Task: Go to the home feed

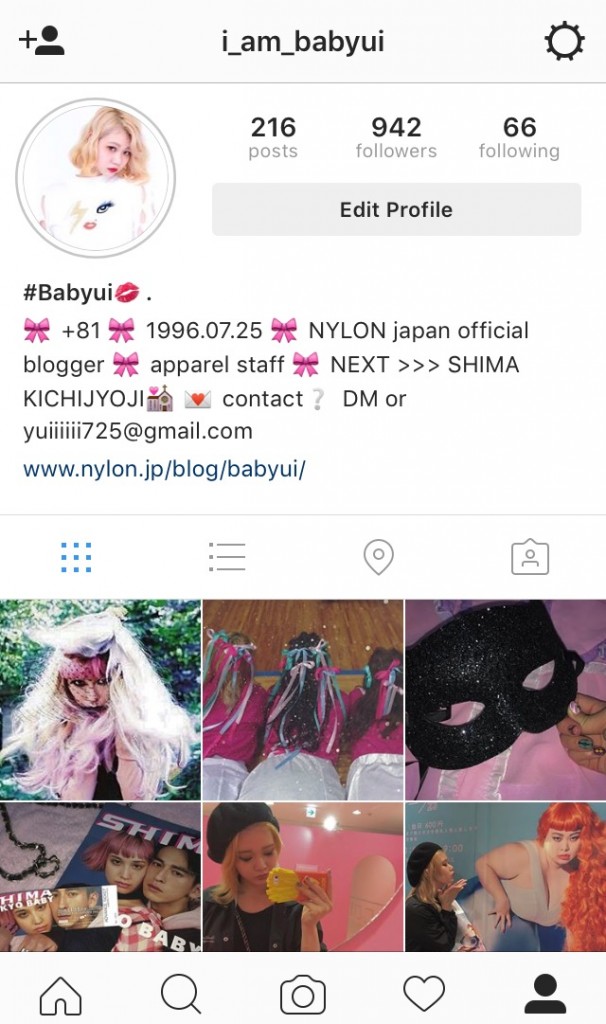Action: (60, 995)
